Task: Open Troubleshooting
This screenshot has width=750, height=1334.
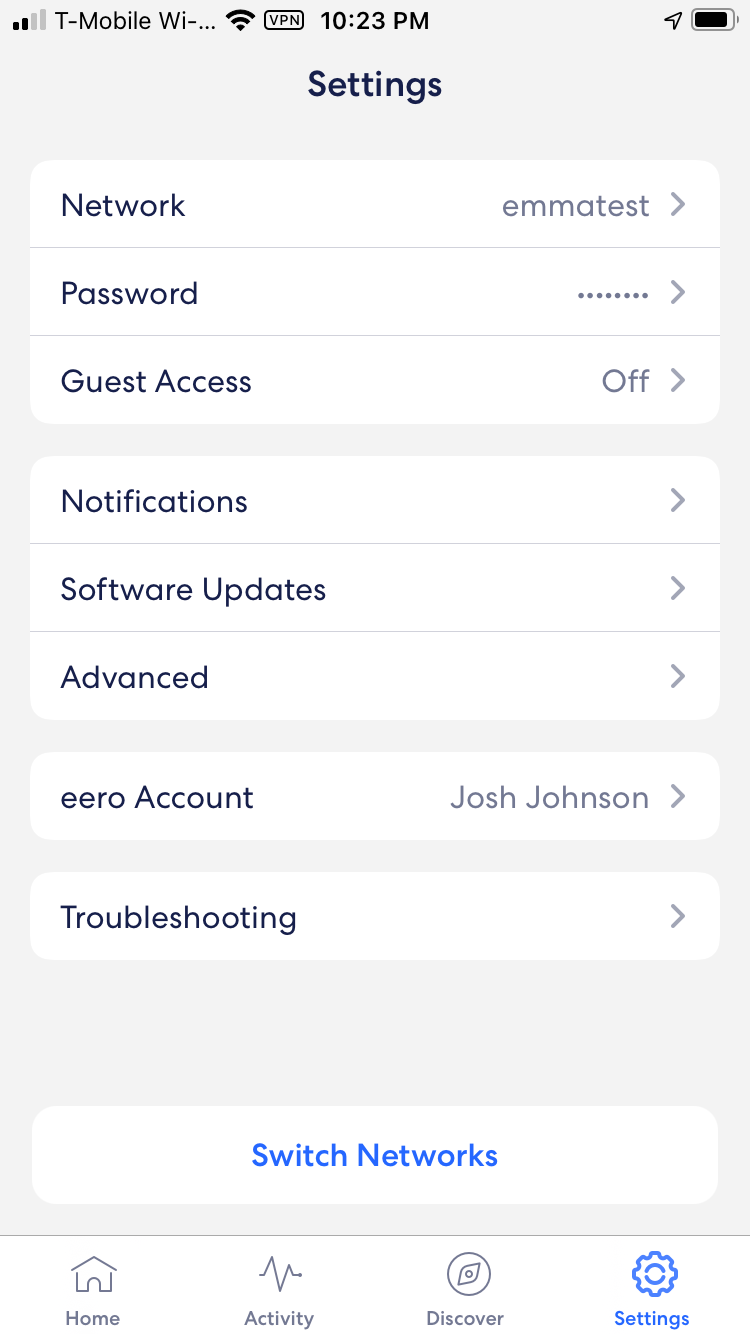Action: 374,917
